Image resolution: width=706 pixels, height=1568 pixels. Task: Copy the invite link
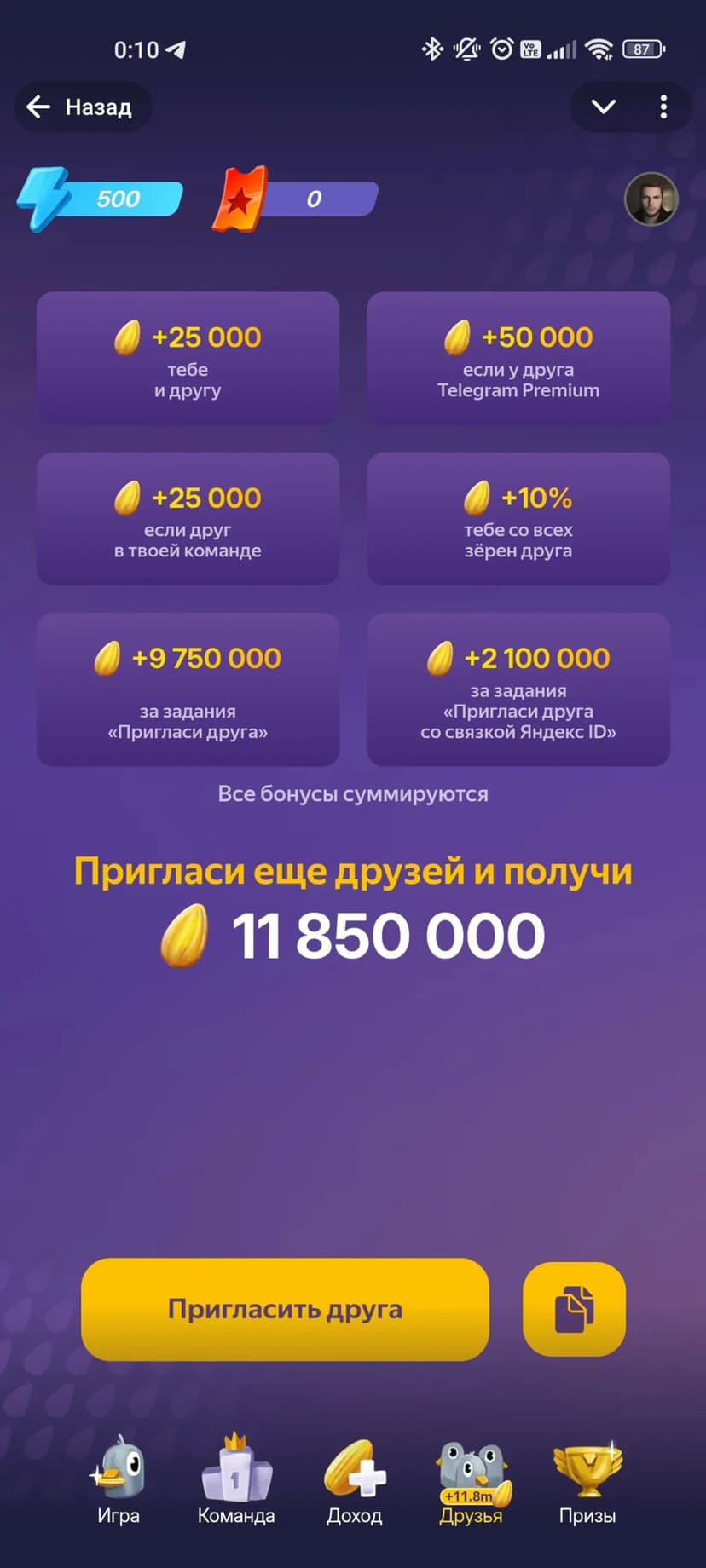pyautogui.click(x=574, y=1309)
